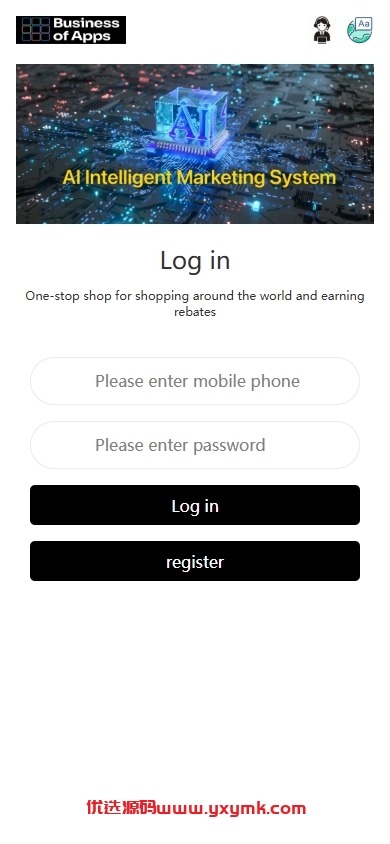Go to the register button

click(195, 561)
